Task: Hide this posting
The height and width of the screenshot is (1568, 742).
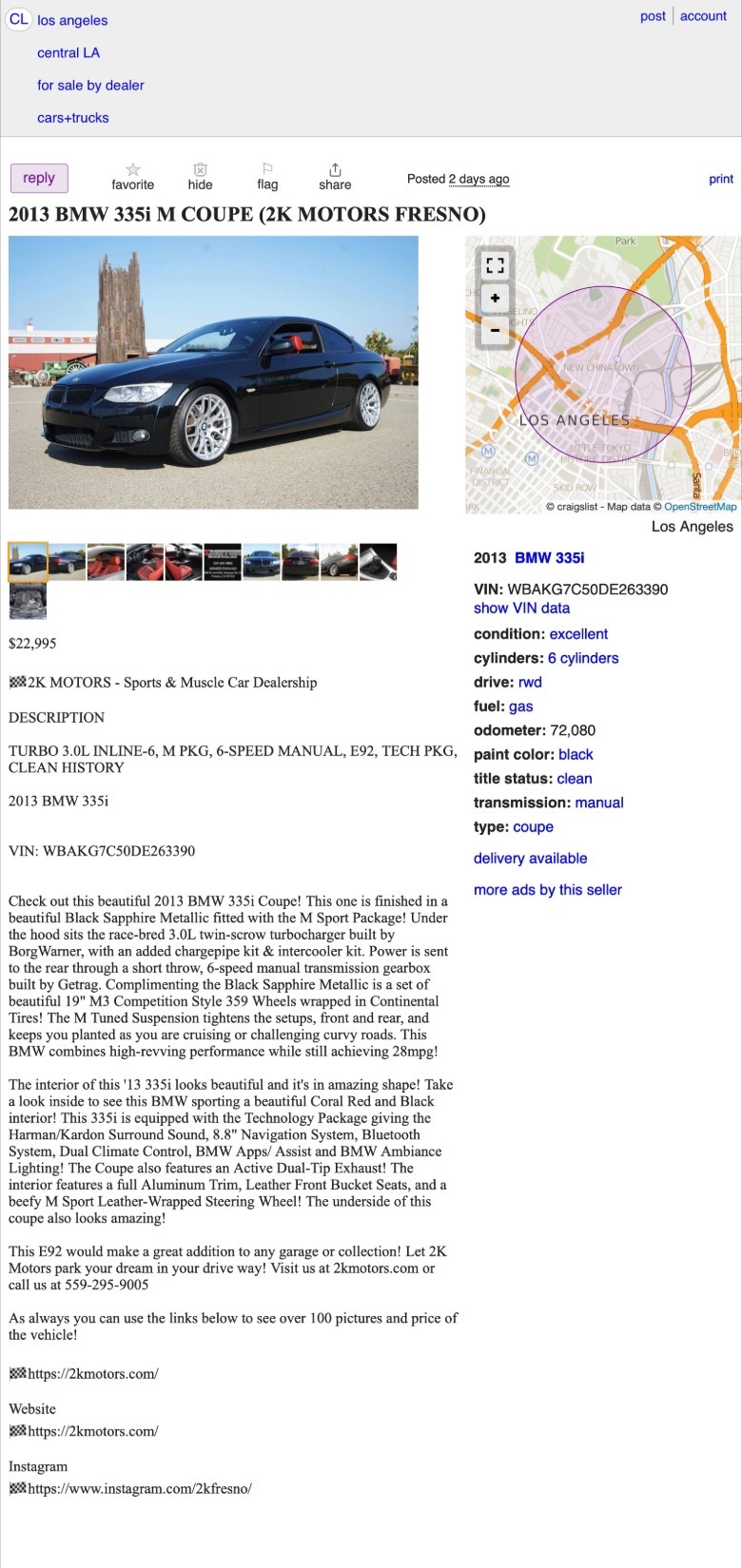Action: click(x=200, y=176)
